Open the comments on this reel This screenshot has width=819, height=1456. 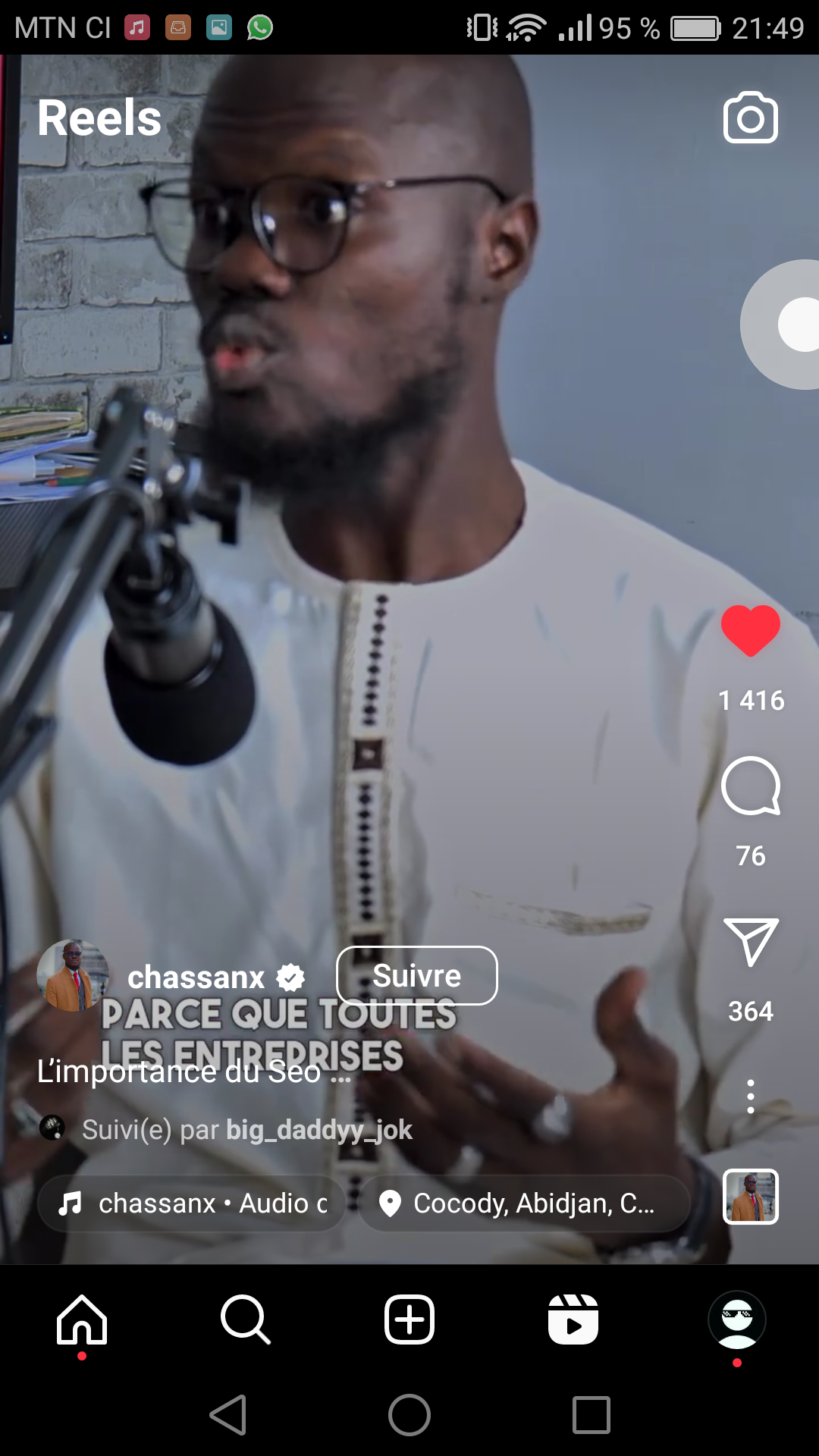point(750,786)
